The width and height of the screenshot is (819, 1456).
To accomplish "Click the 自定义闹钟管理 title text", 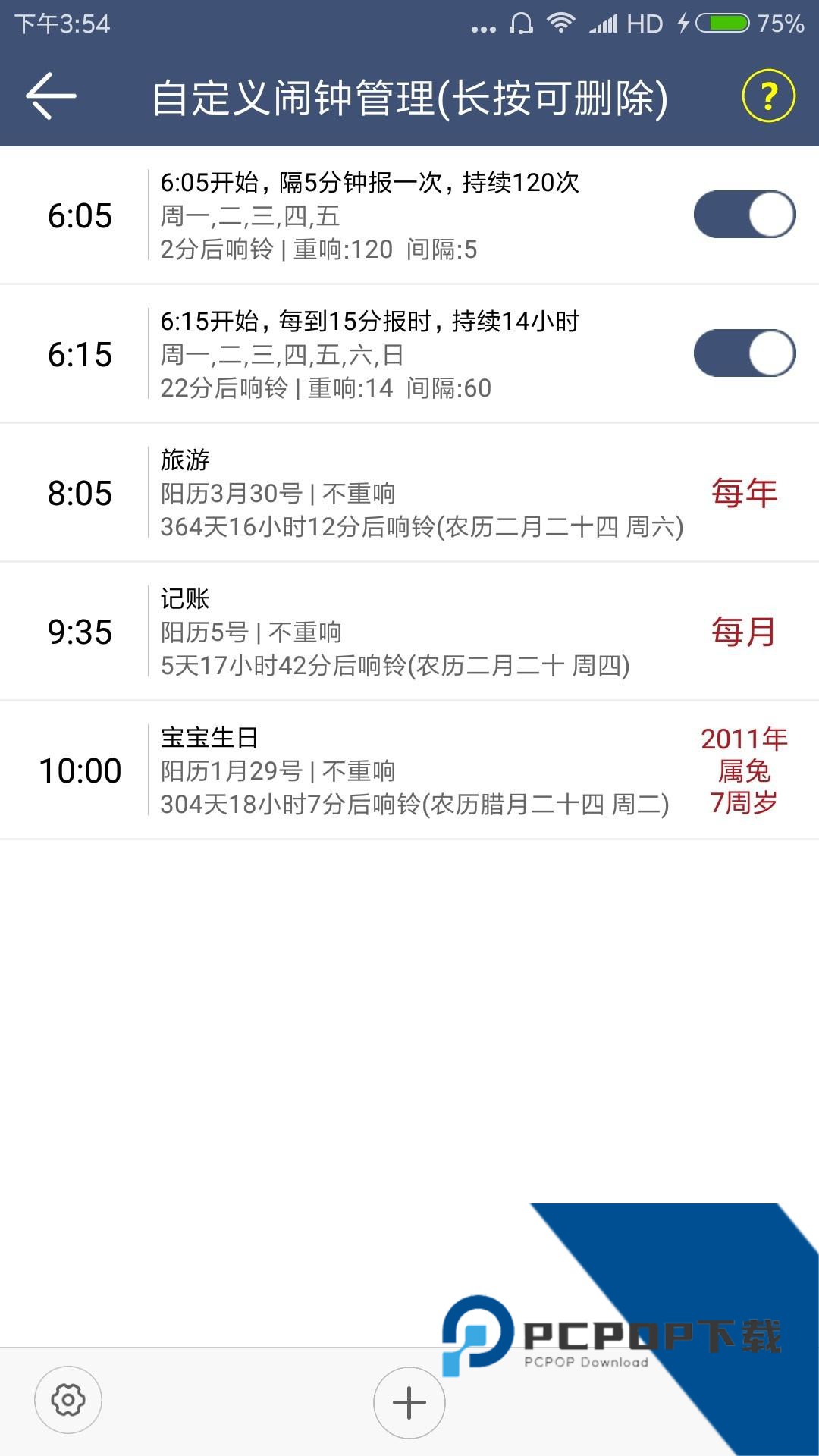I will point(409,96).
